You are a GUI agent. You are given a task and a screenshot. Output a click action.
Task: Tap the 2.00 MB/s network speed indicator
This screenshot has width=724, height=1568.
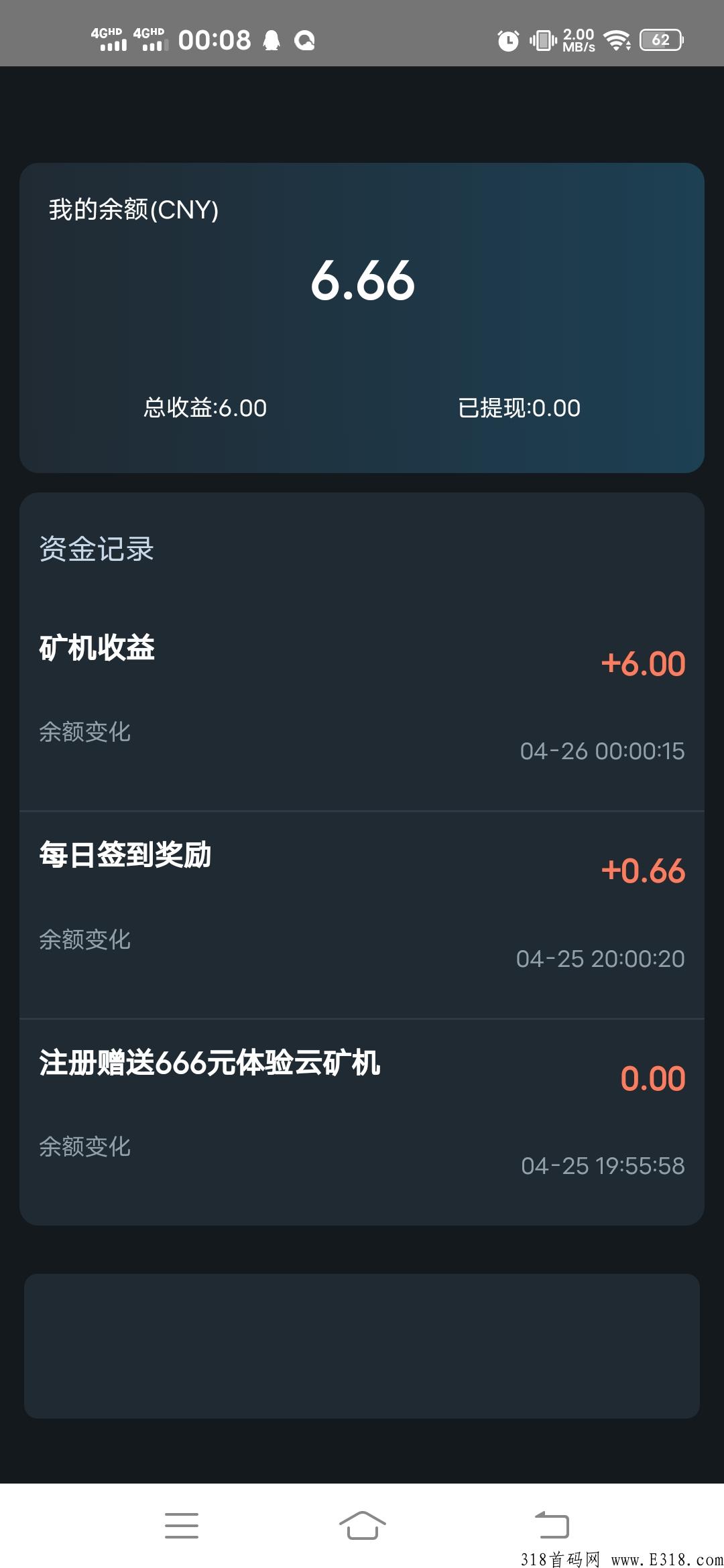[x=578, y=39]
